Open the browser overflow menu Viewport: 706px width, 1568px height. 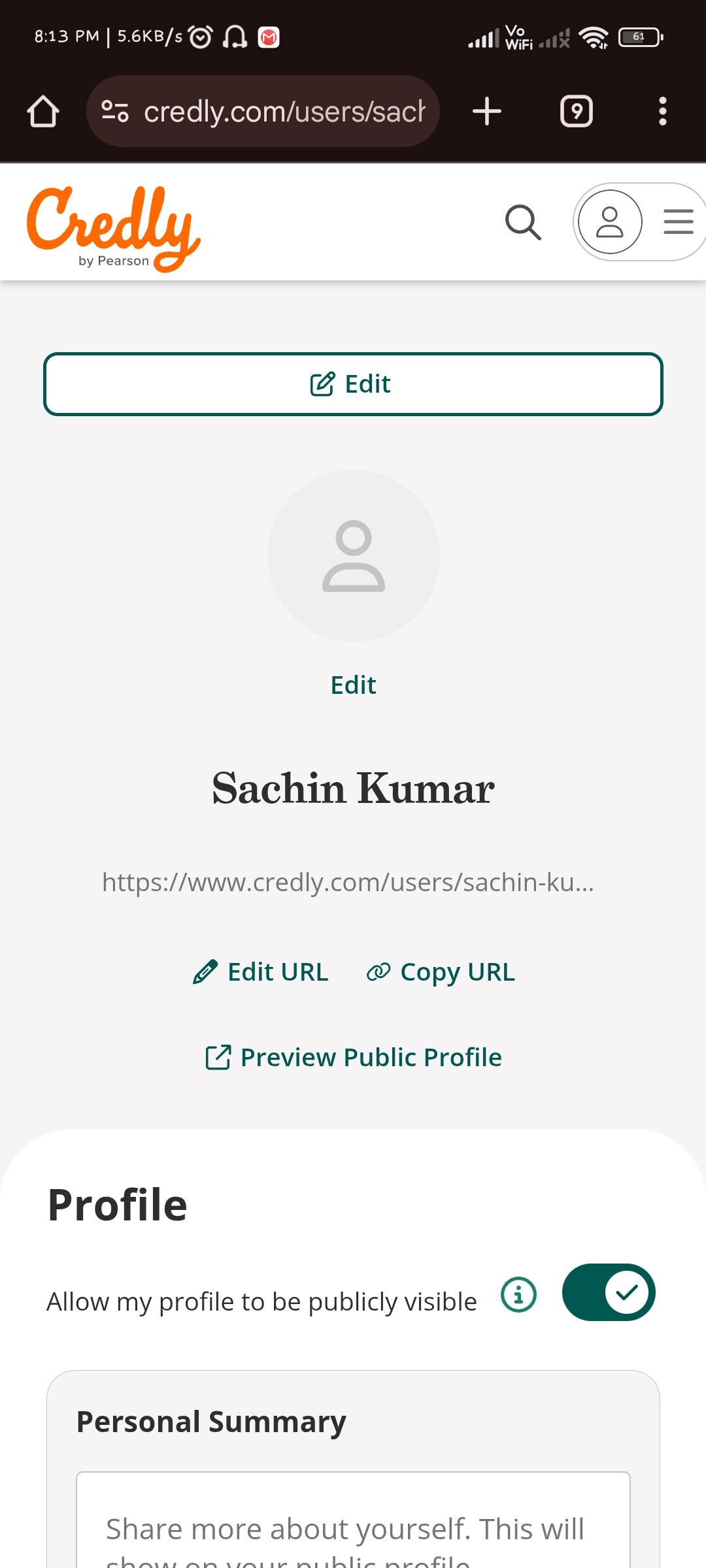coord(662,111)
